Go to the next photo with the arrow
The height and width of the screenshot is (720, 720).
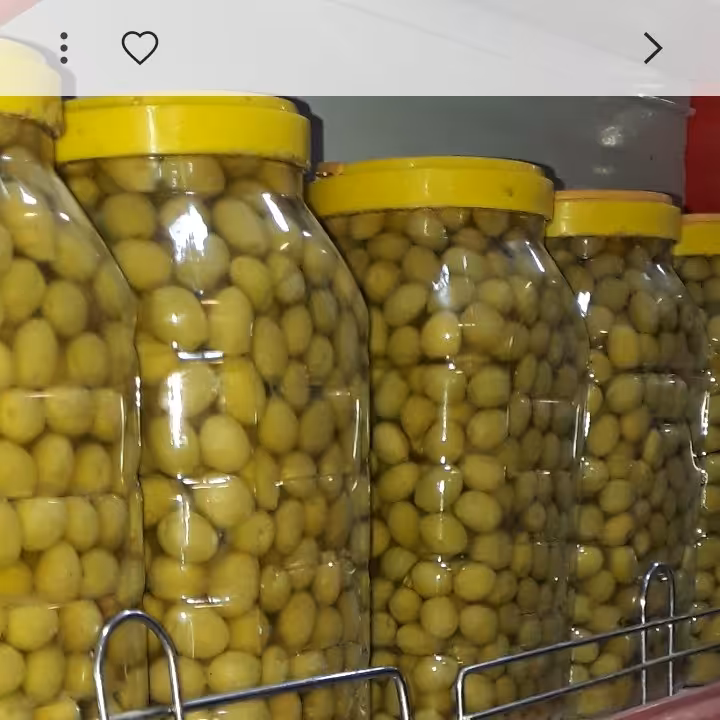(x=653, y=48)
